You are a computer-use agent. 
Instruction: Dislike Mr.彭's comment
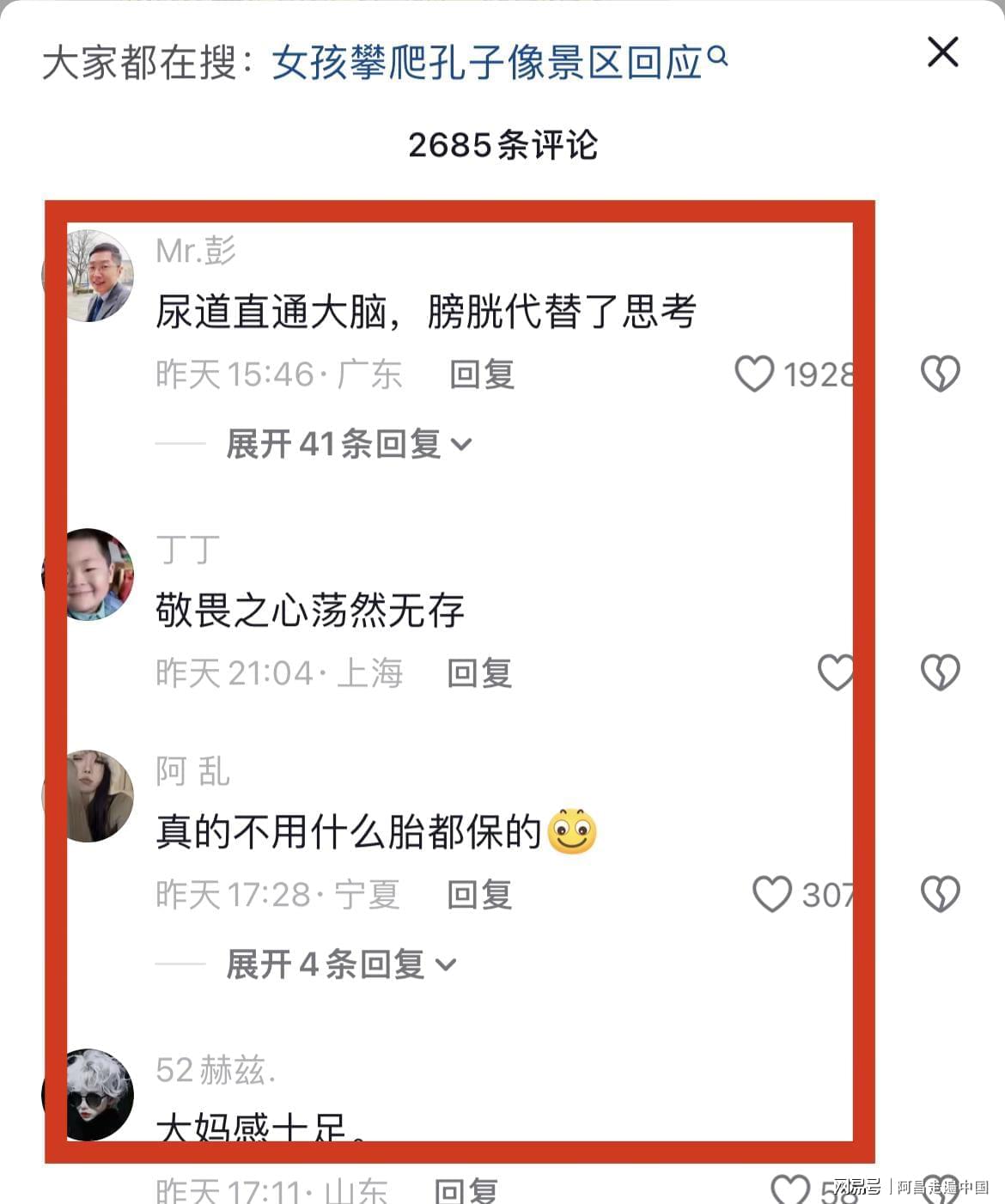click(x=940, y=374)
